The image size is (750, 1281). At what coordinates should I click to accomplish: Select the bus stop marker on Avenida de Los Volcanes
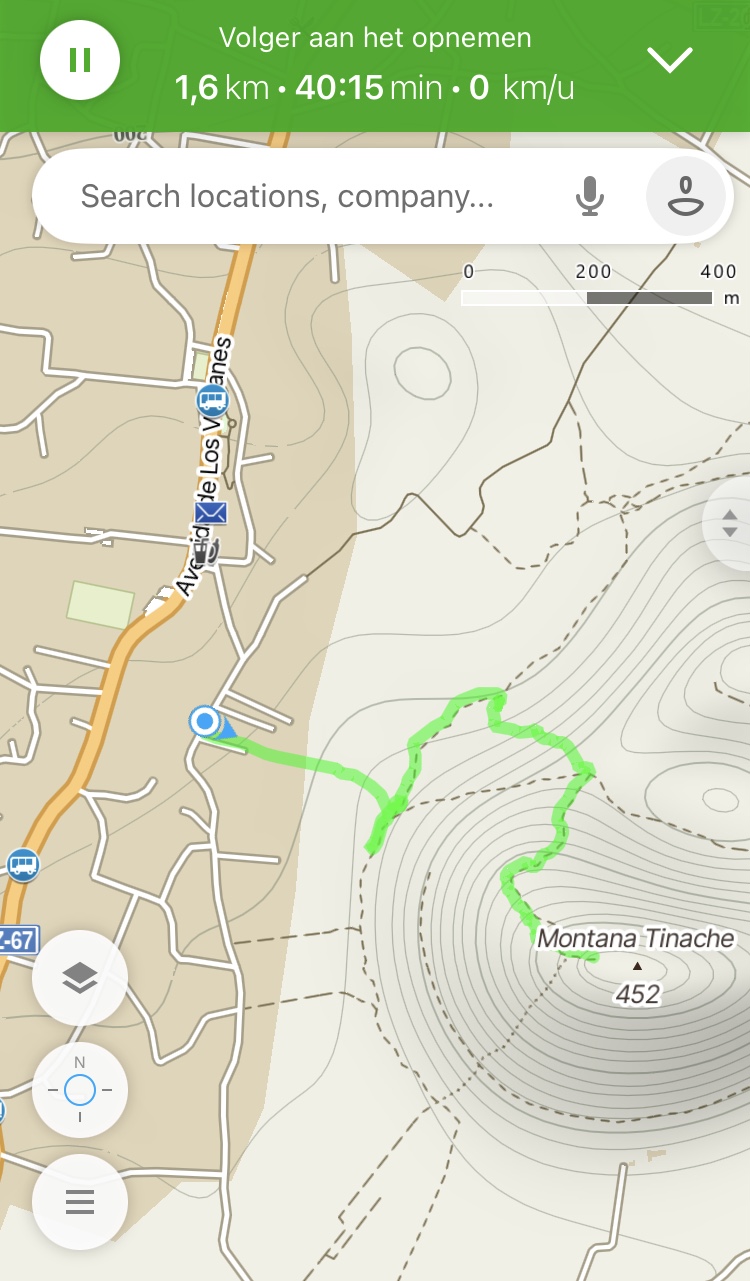pyautogui.click(x=212, y=401)
